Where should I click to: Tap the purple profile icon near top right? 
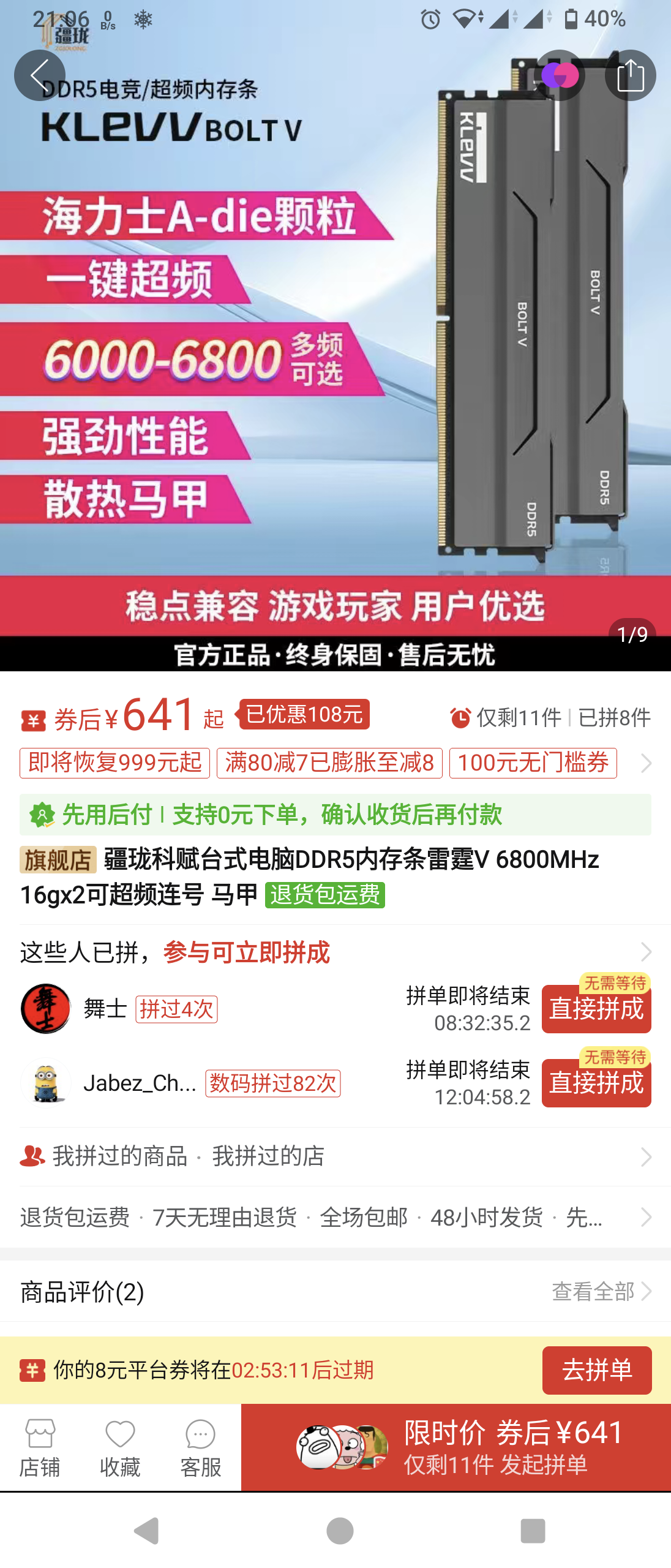pos(560,73)
